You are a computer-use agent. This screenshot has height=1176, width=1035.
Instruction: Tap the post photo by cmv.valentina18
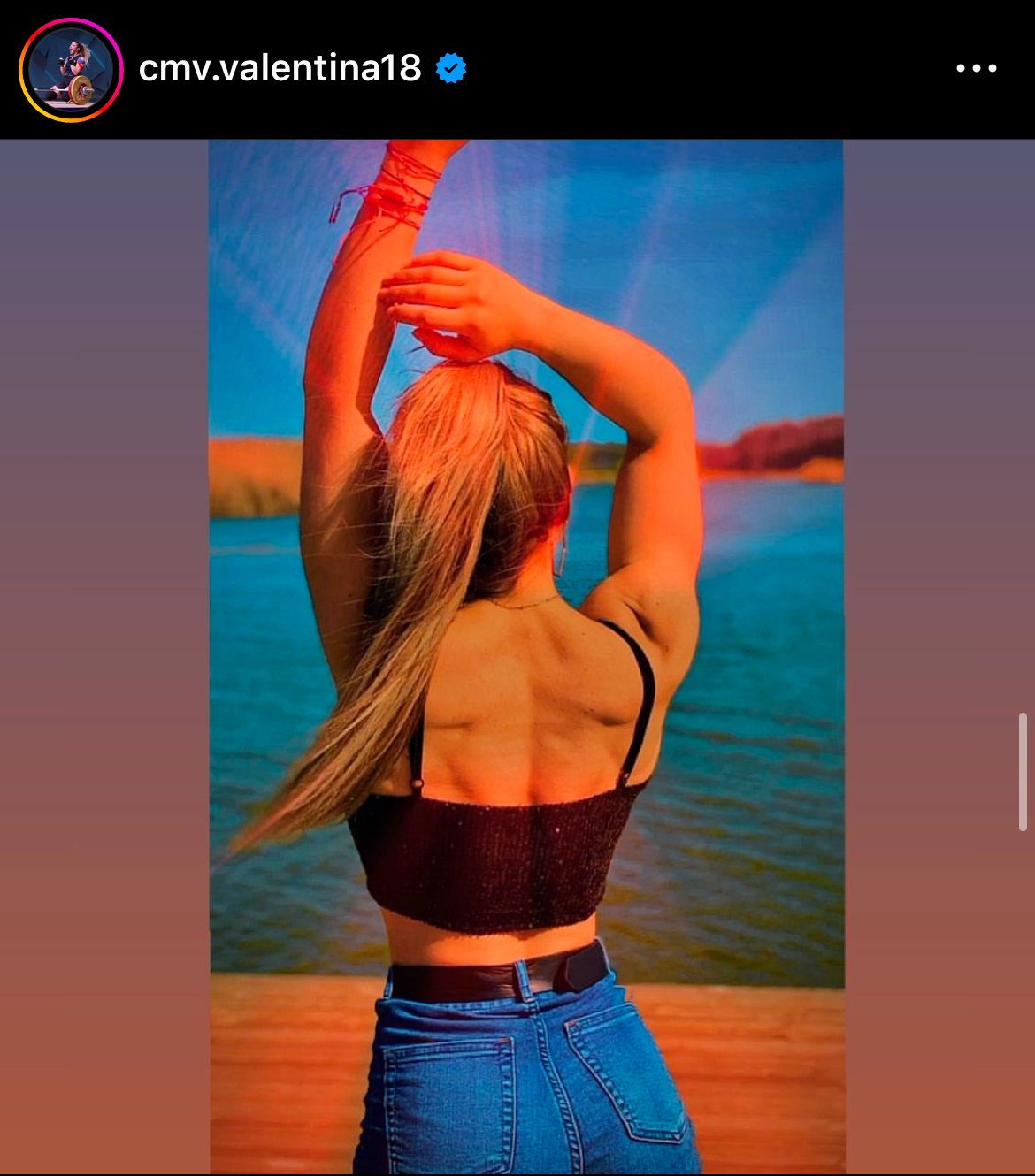coord(526,656)
